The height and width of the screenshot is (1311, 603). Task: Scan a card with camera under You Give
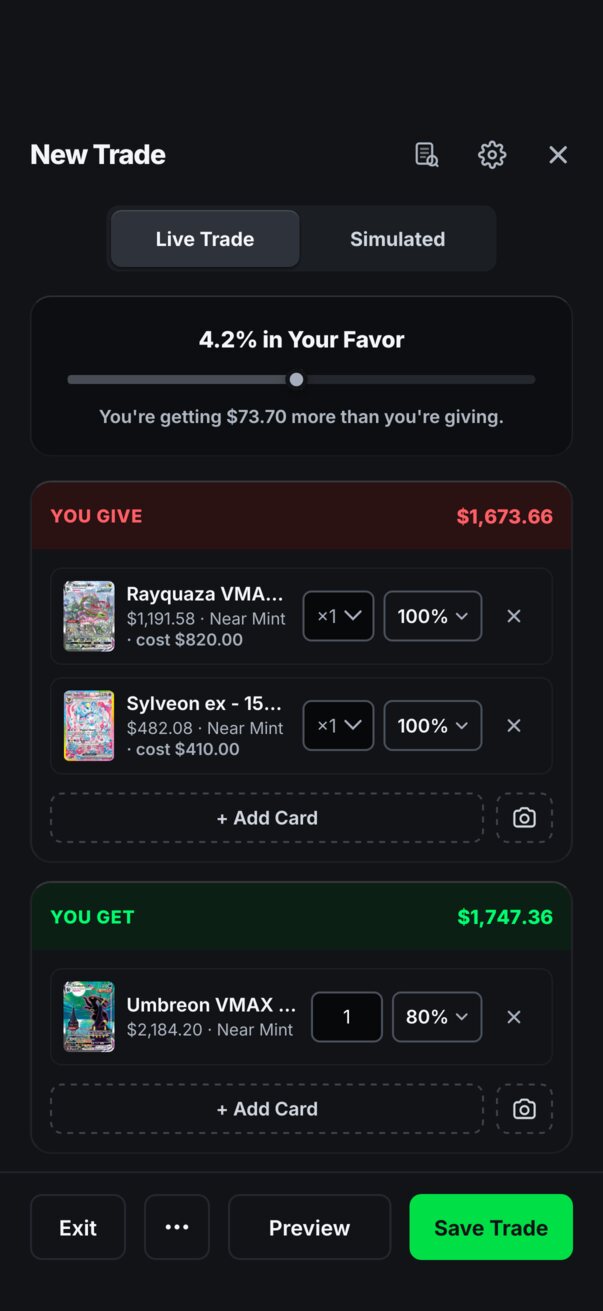(524, 818)
